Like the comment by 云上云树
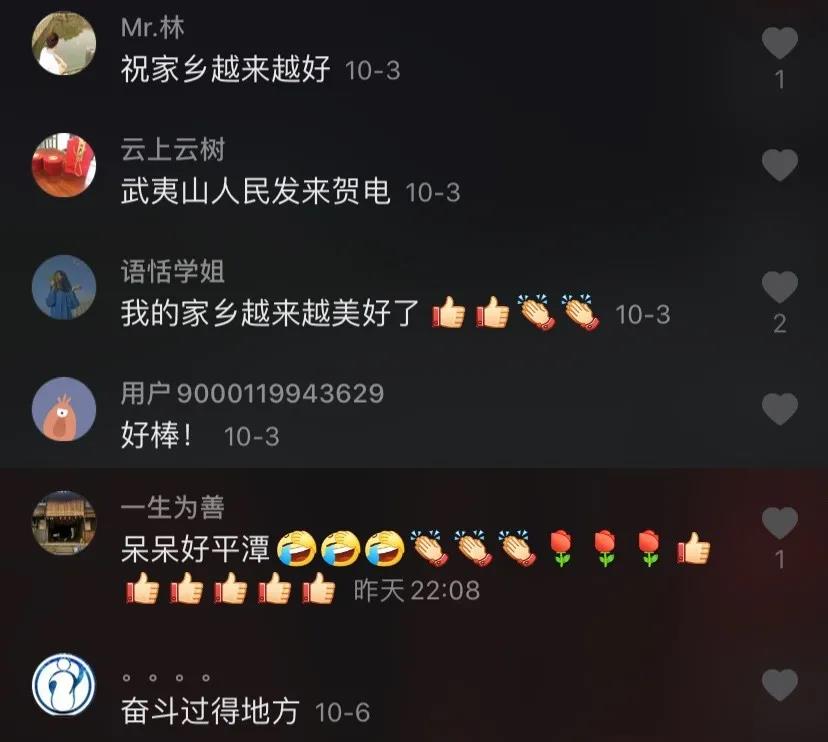Screen dimensions: 828x742 coord(779,165)
